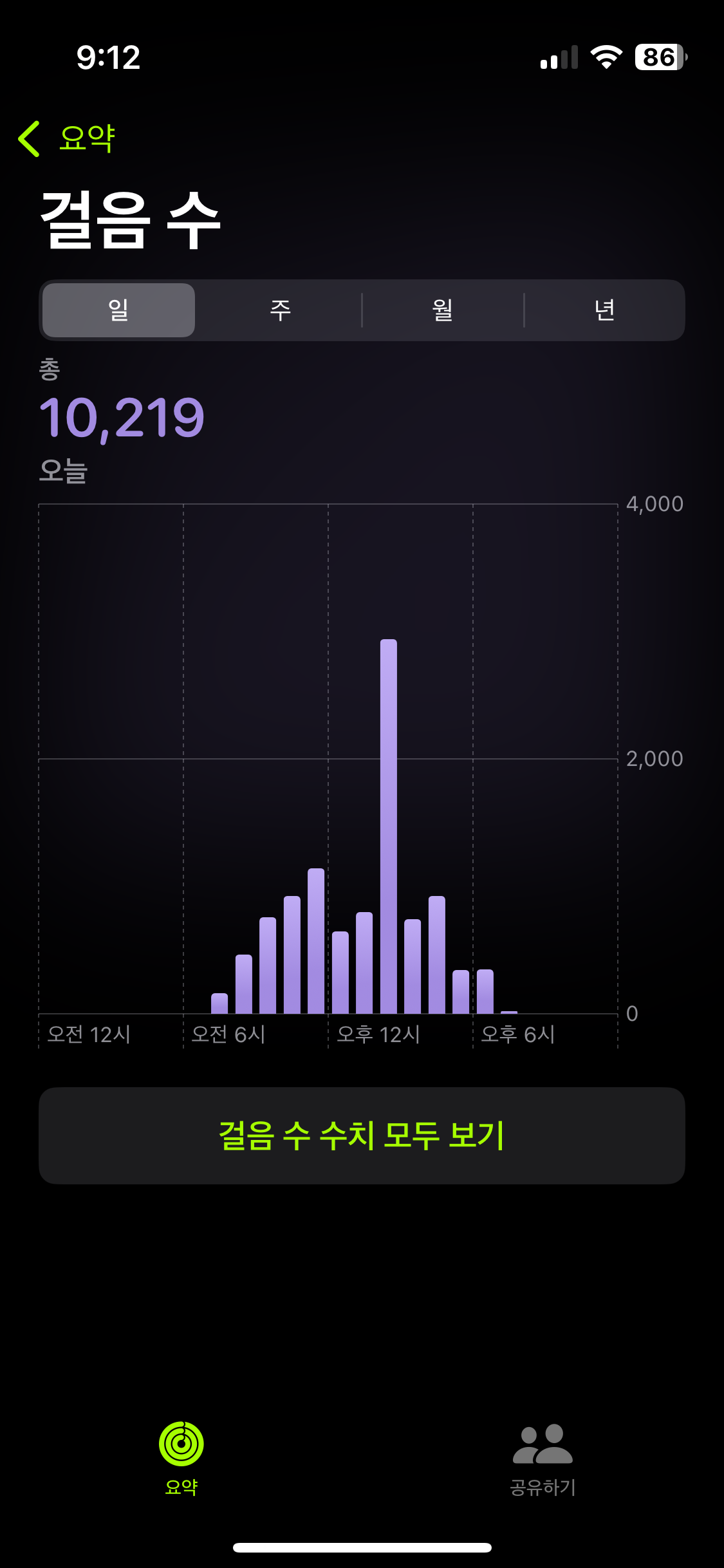
Task: Open the 요약 tab in bottom bar
Action: 181,1457
